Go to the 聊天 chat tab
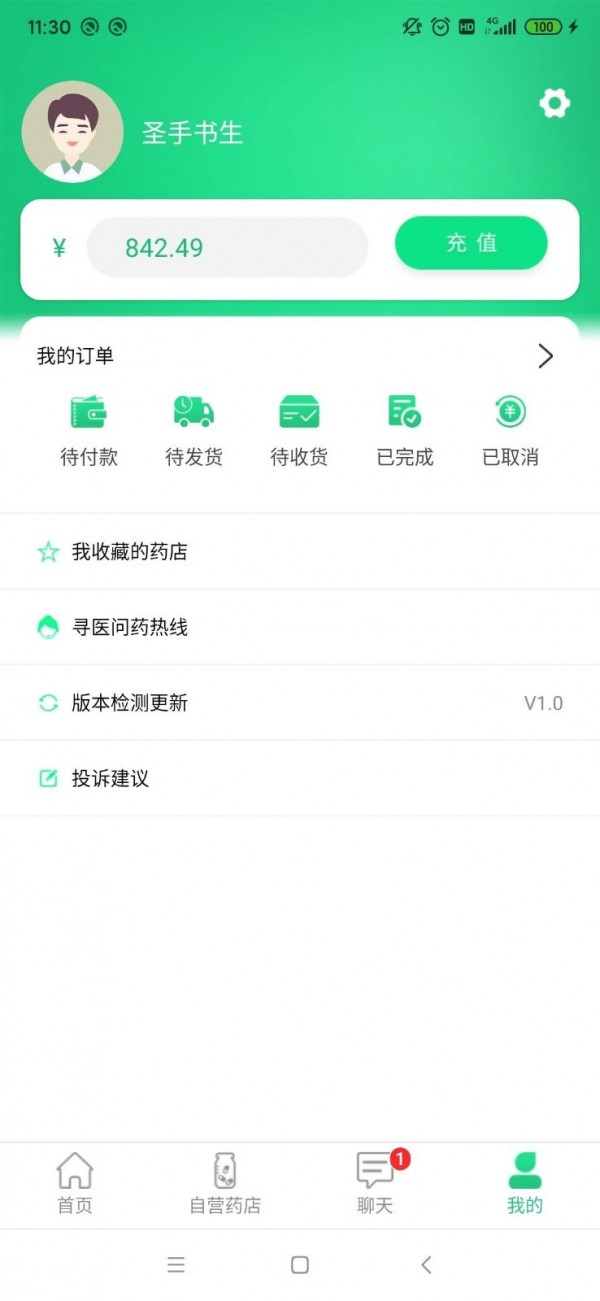This screenshot has height=1301, width=600. pos(375,1183)
